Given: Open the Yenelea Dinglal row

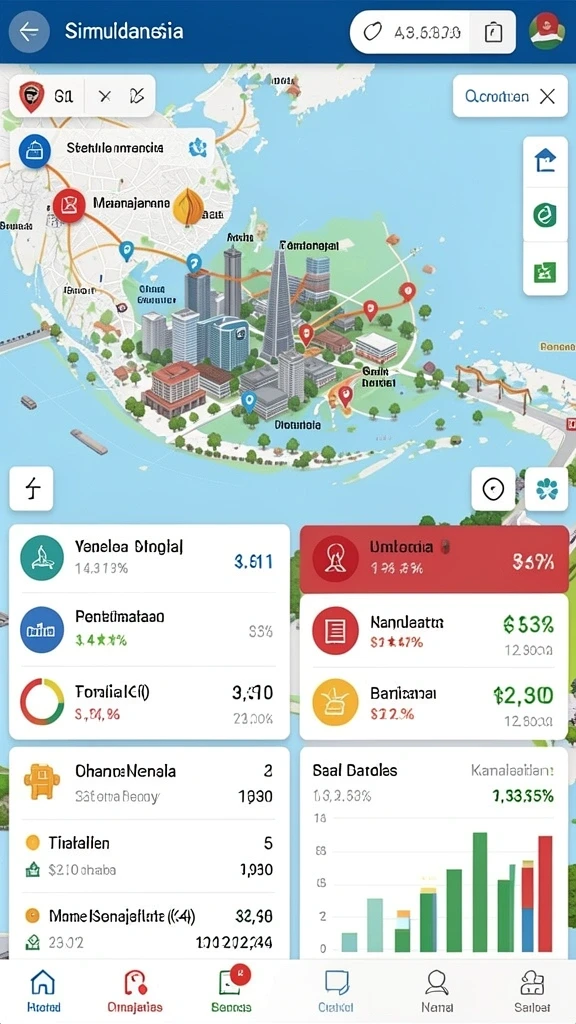Looking at the screenshot, I should pos(150,559).
